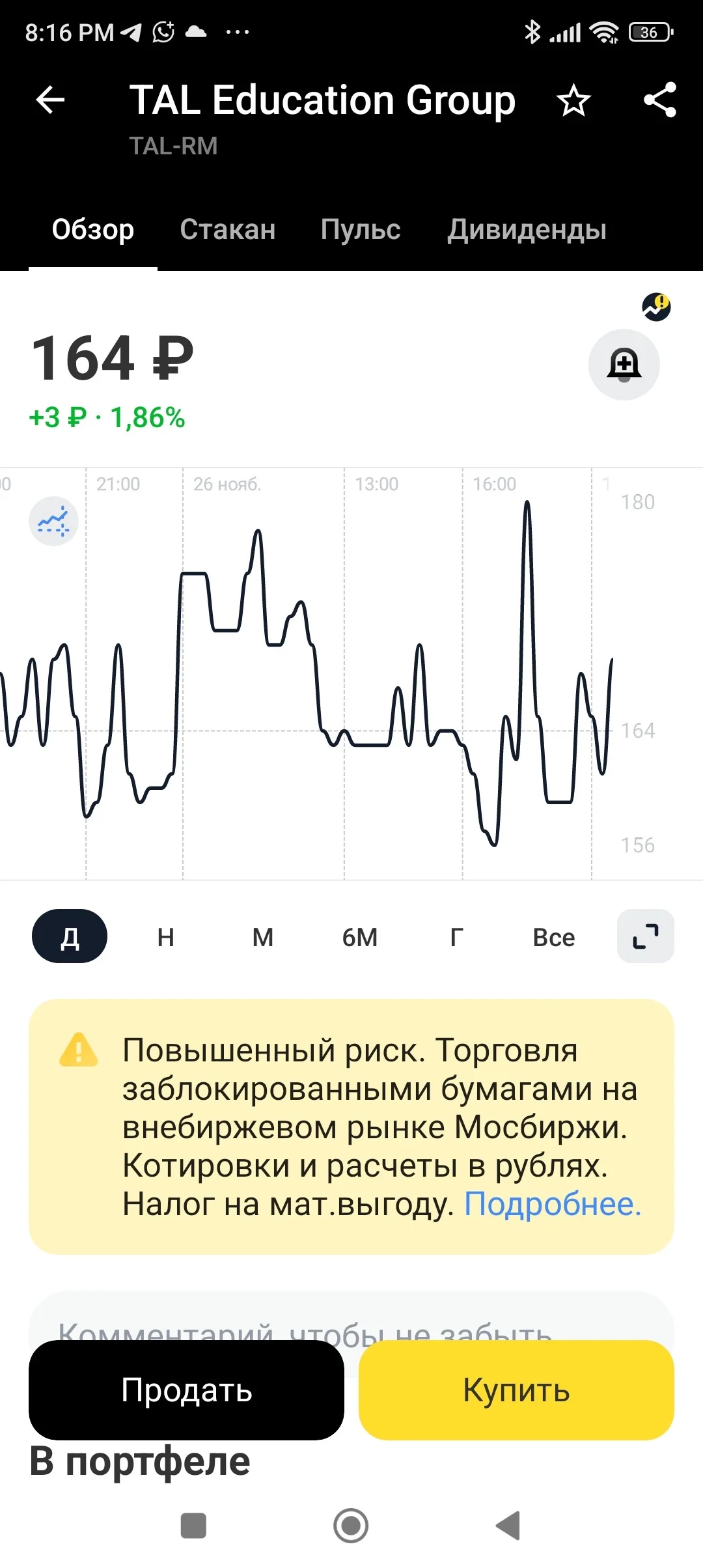The width and height of the screenshot is (703, 1568).
Task: Share this stock page
Action: click(660, 100)
